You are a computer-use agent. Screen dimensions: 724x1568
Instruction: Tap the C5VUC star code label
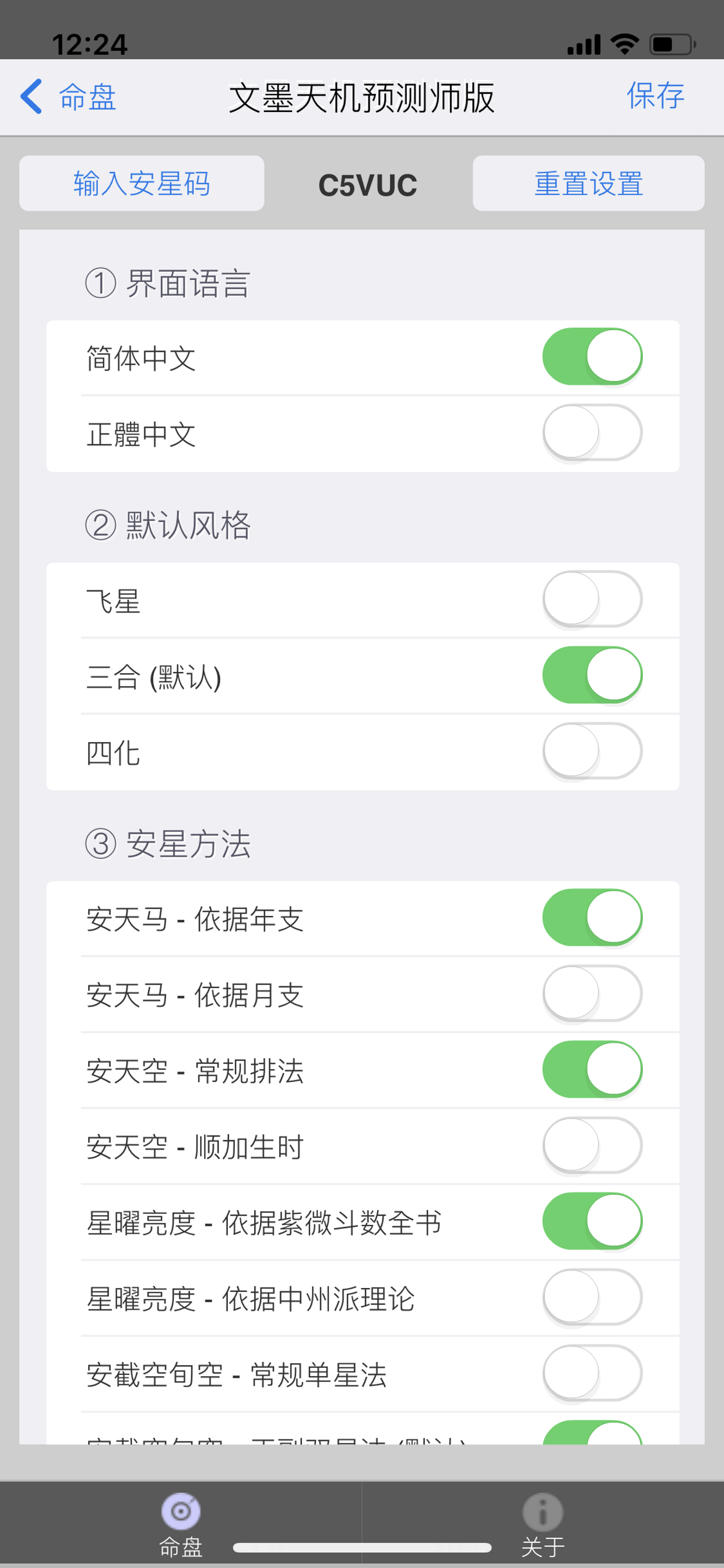[x=367, y=184]
